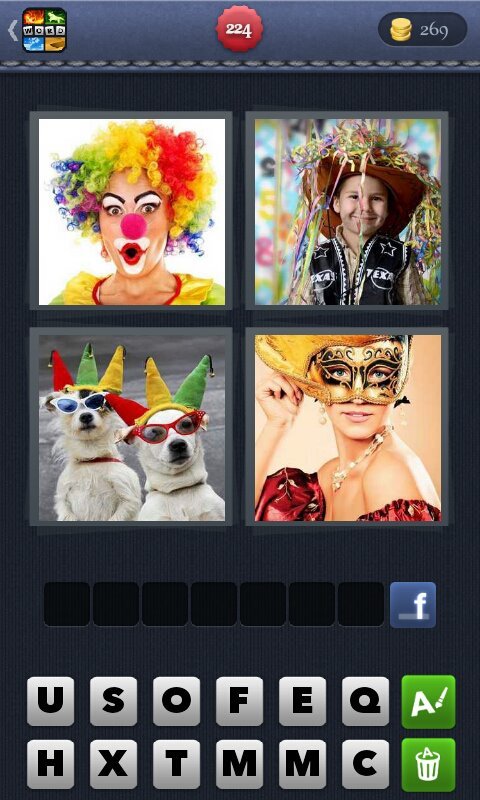Select the letter U tile
This screenshot has height=800, width=480.
[x=50, y=701]
